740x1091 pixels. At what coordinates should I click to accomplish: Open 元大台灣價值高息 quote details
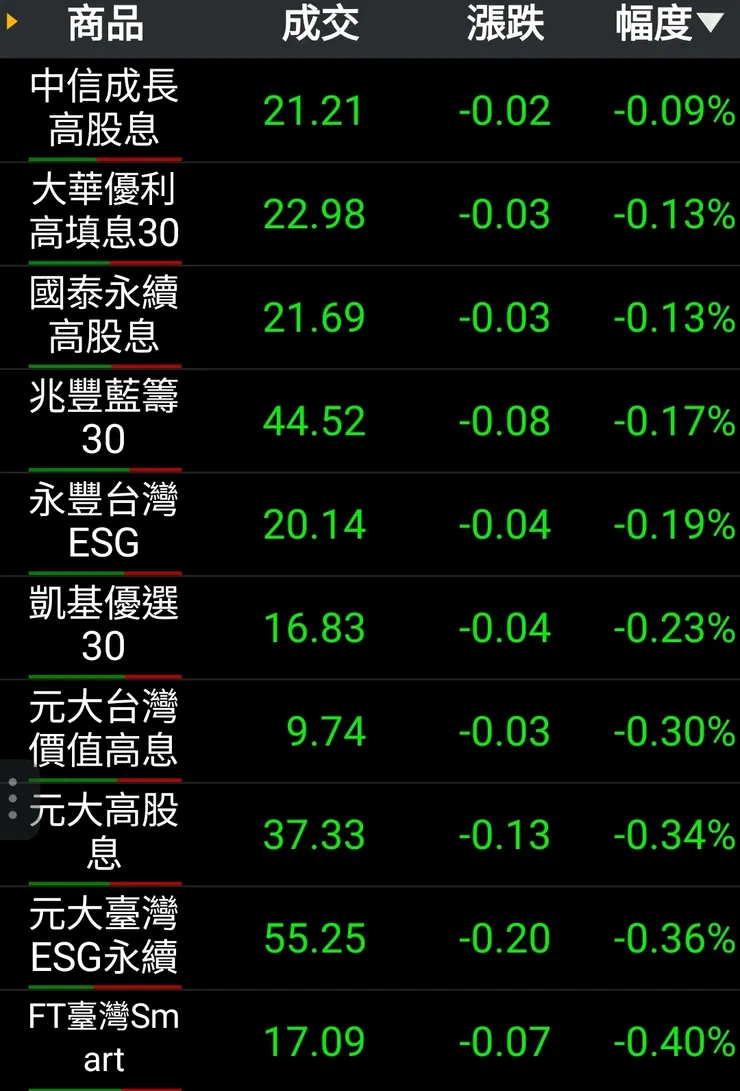click(104, 730)
